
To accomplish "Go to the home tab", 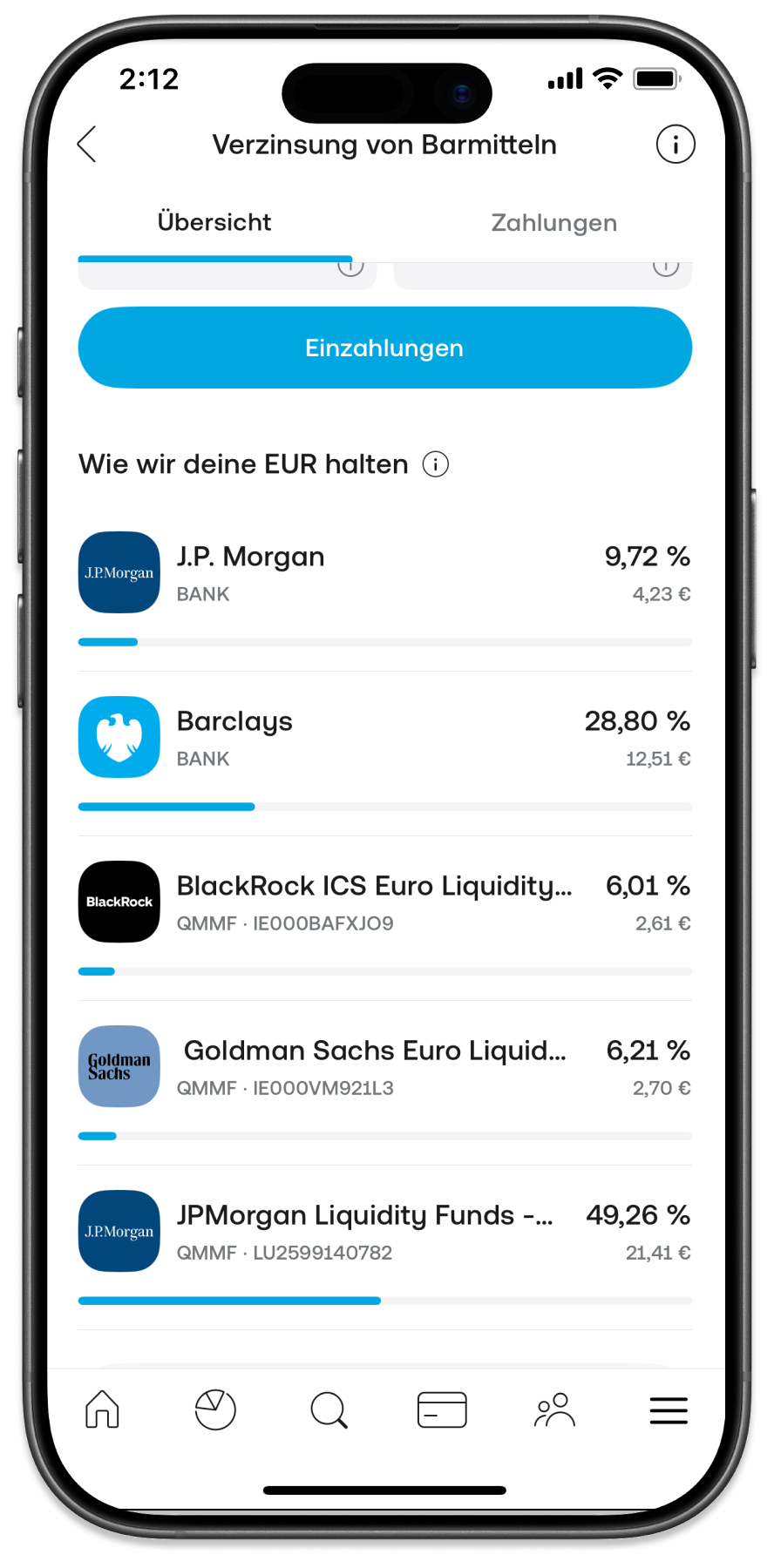I will [102, 1409].
